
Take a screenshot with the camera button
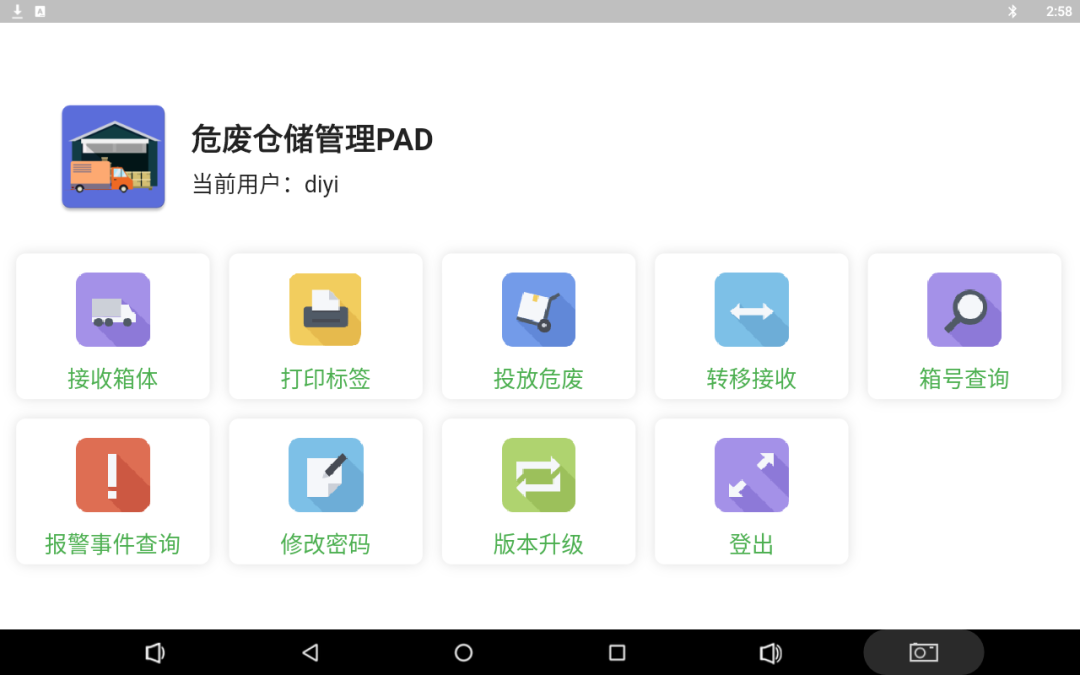pos(923,653)
